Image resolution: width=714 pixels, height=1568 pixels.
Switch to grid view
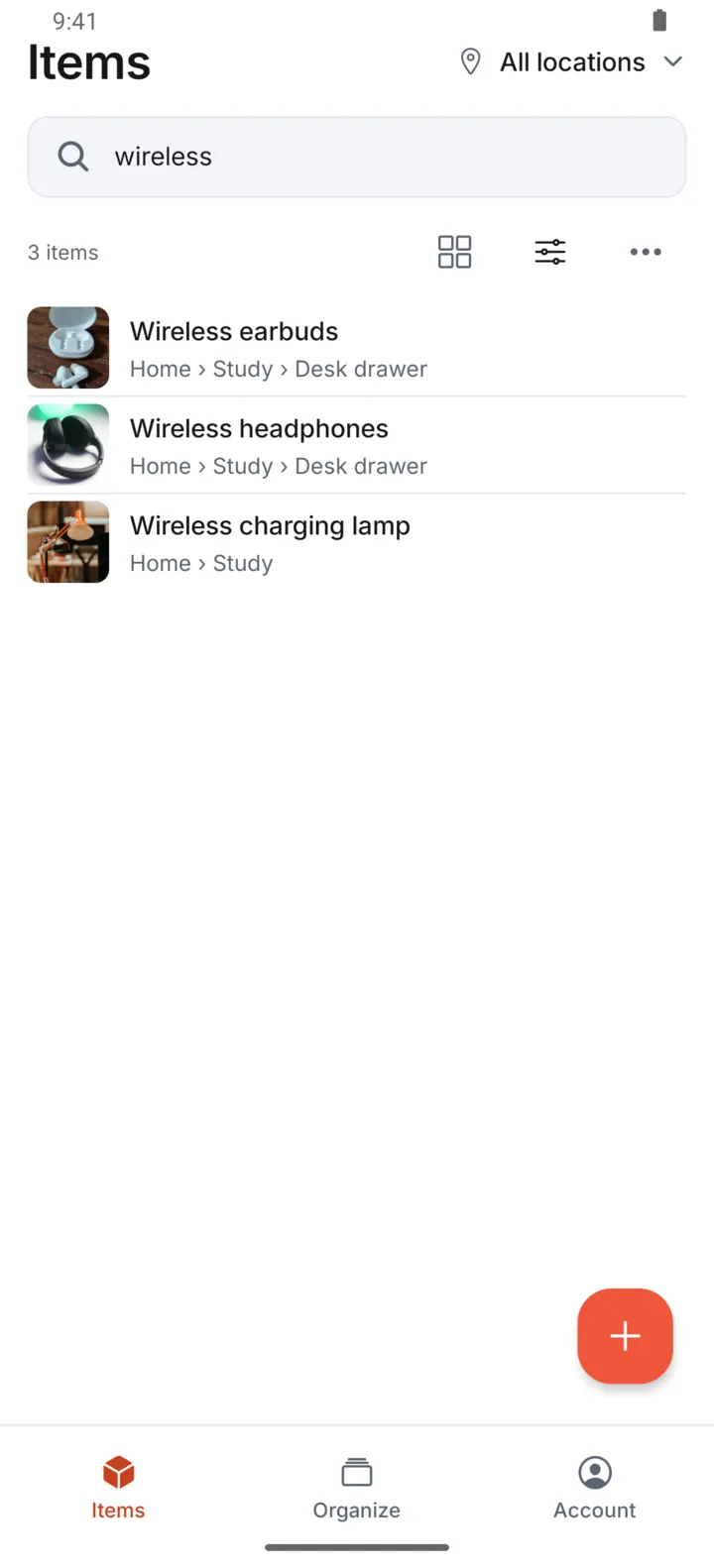coord(455,252)
